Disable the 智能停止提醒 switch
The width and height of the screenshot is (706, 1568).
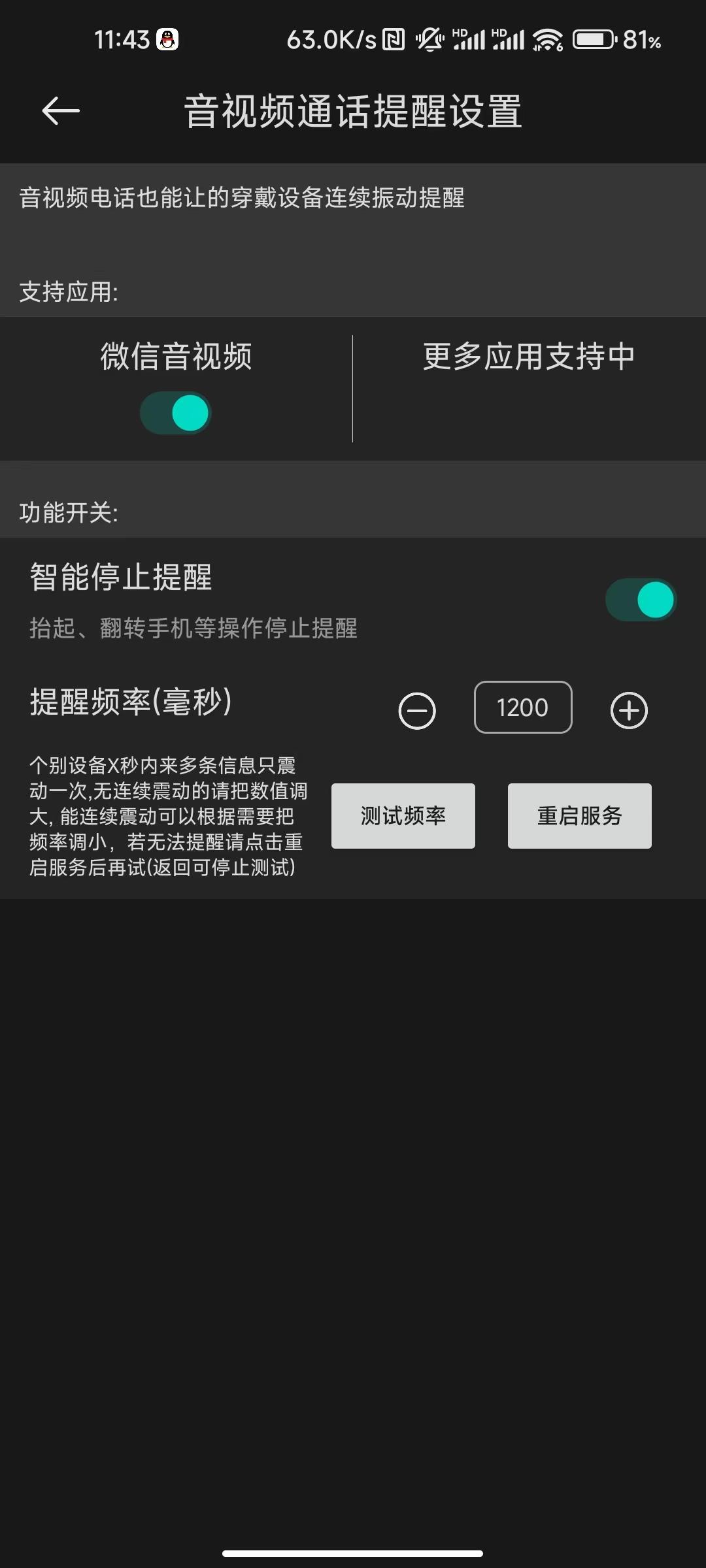pos(641,600)
